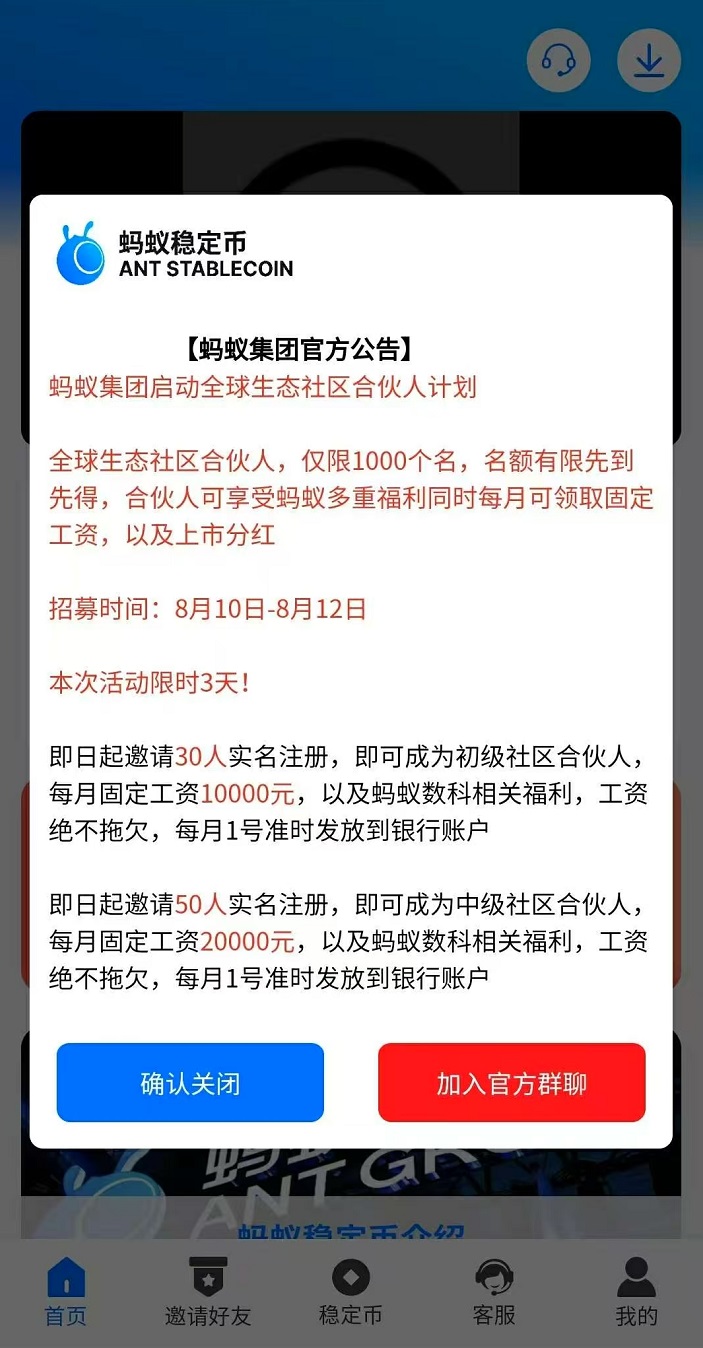Open the 我的 tab
The image size is (703, 1348).
tap(636, 1292)
